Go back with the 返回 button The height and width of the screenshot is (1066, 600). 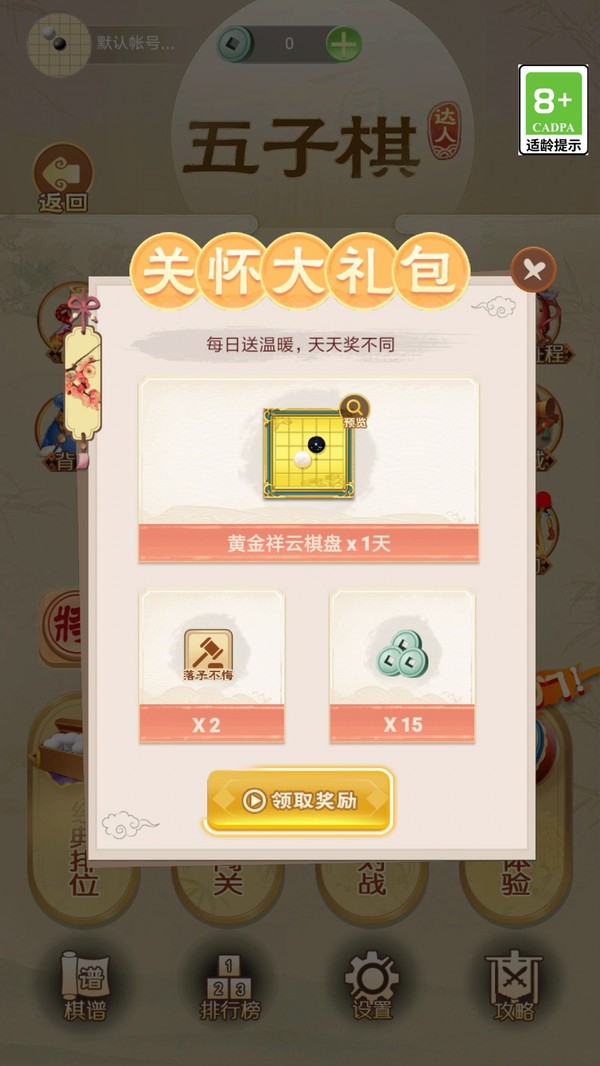63,177
